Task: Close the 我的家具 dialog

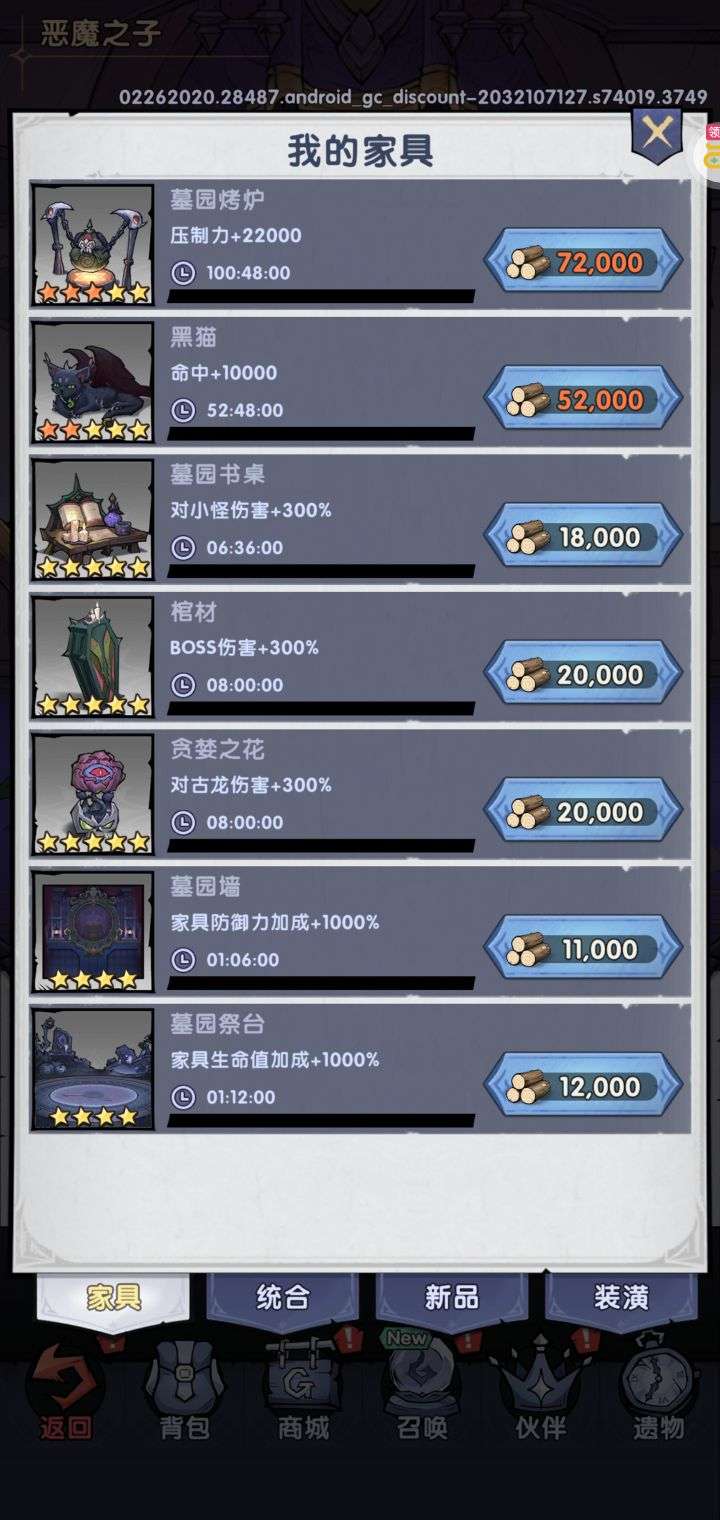Action: click(x=656, y=131)
